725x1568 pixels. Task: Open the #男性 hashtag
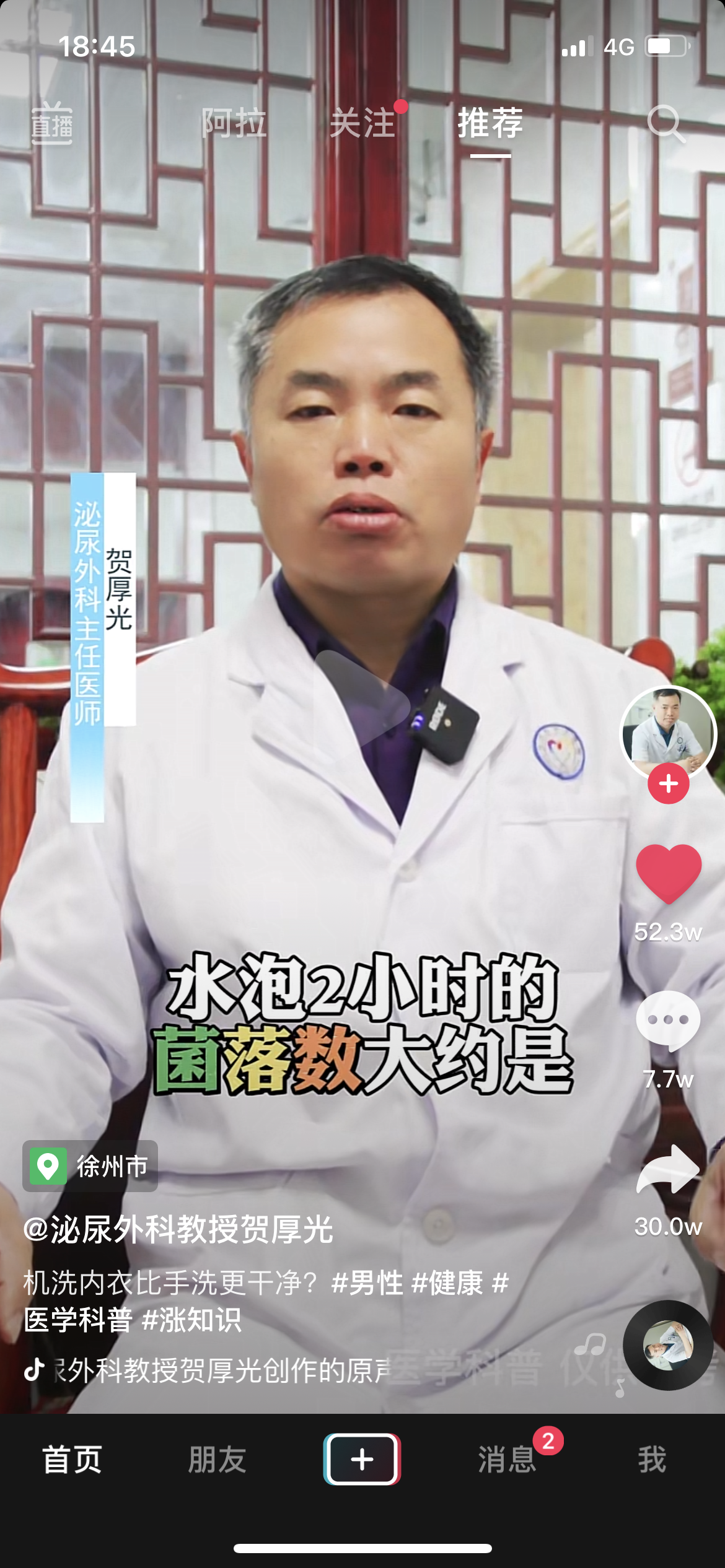pos(367,1283)
